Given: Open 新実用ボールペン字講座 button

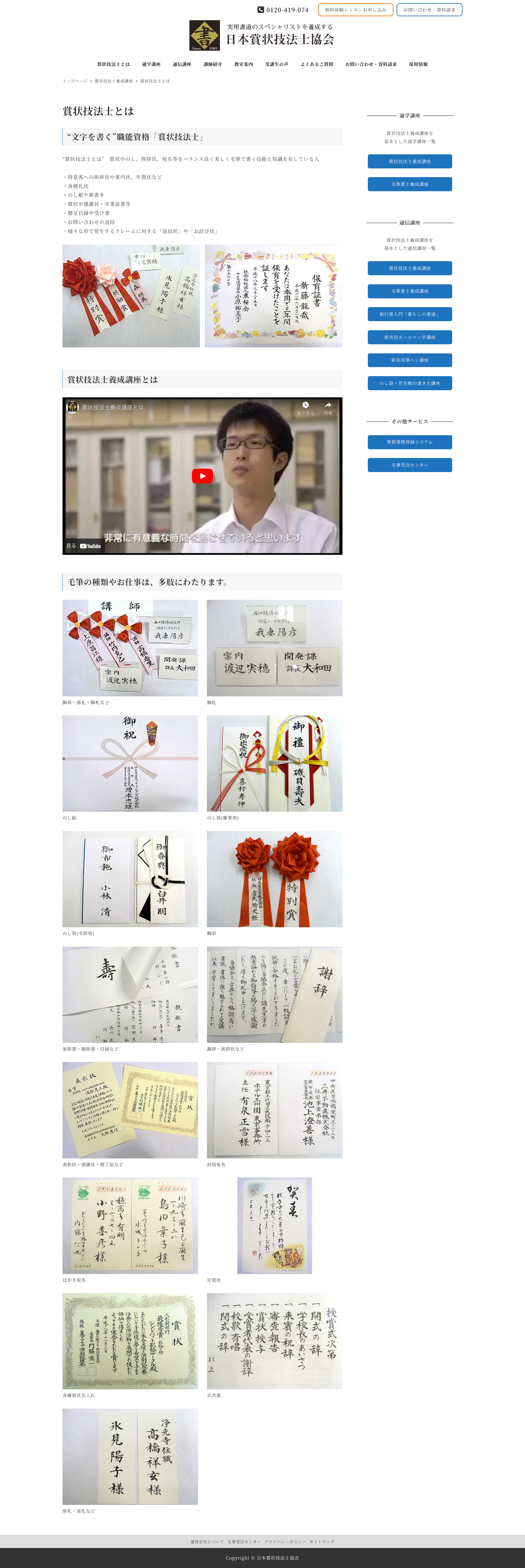Looking at the screenshot, I should (409, 337).
